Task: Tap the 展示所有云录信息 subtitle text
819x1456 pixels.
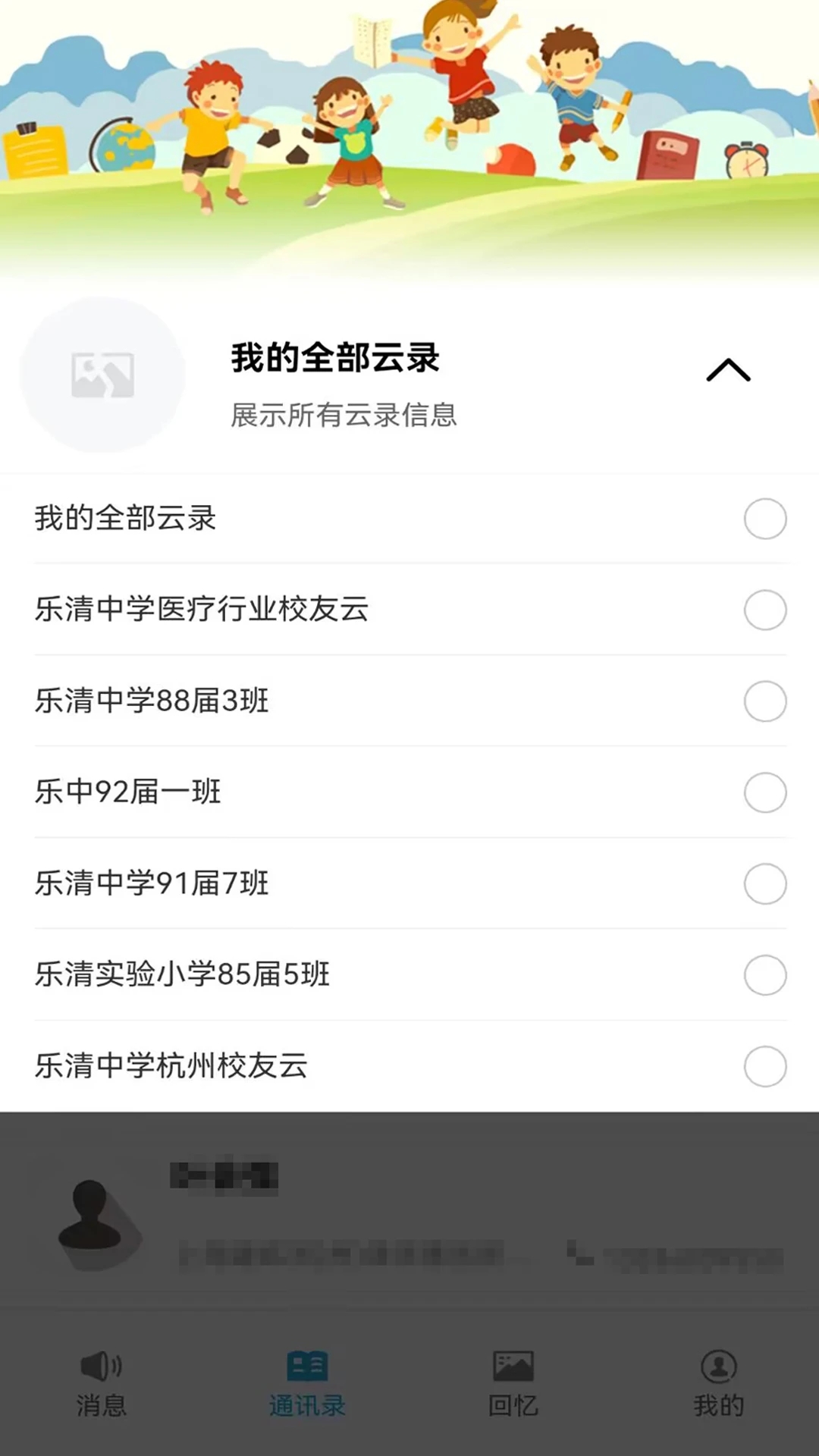Action: (x=344, y=416)
